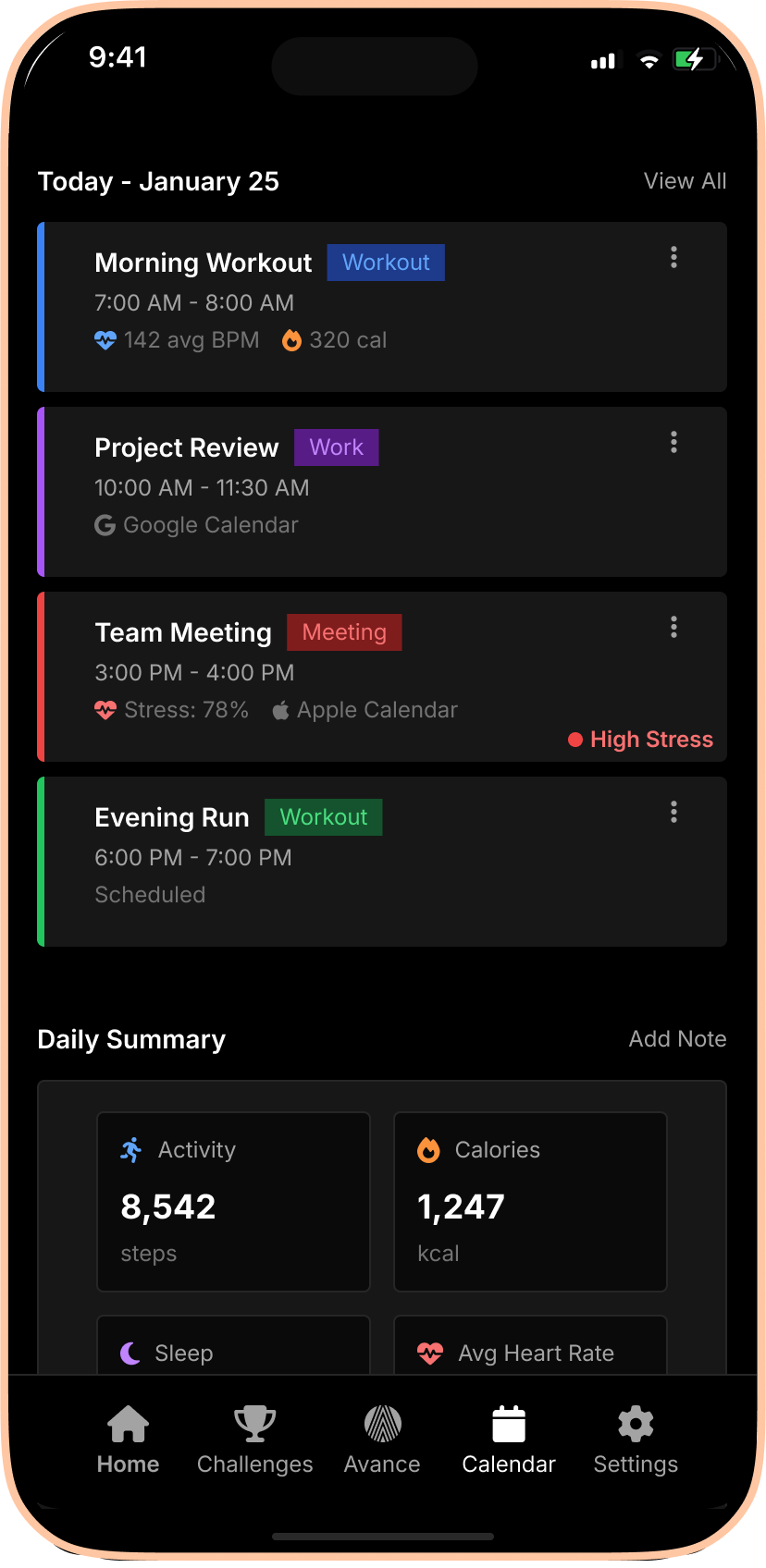The image size is (766, 1568).
Task: Switch to the Avance tab
Action: (382, 1440)
